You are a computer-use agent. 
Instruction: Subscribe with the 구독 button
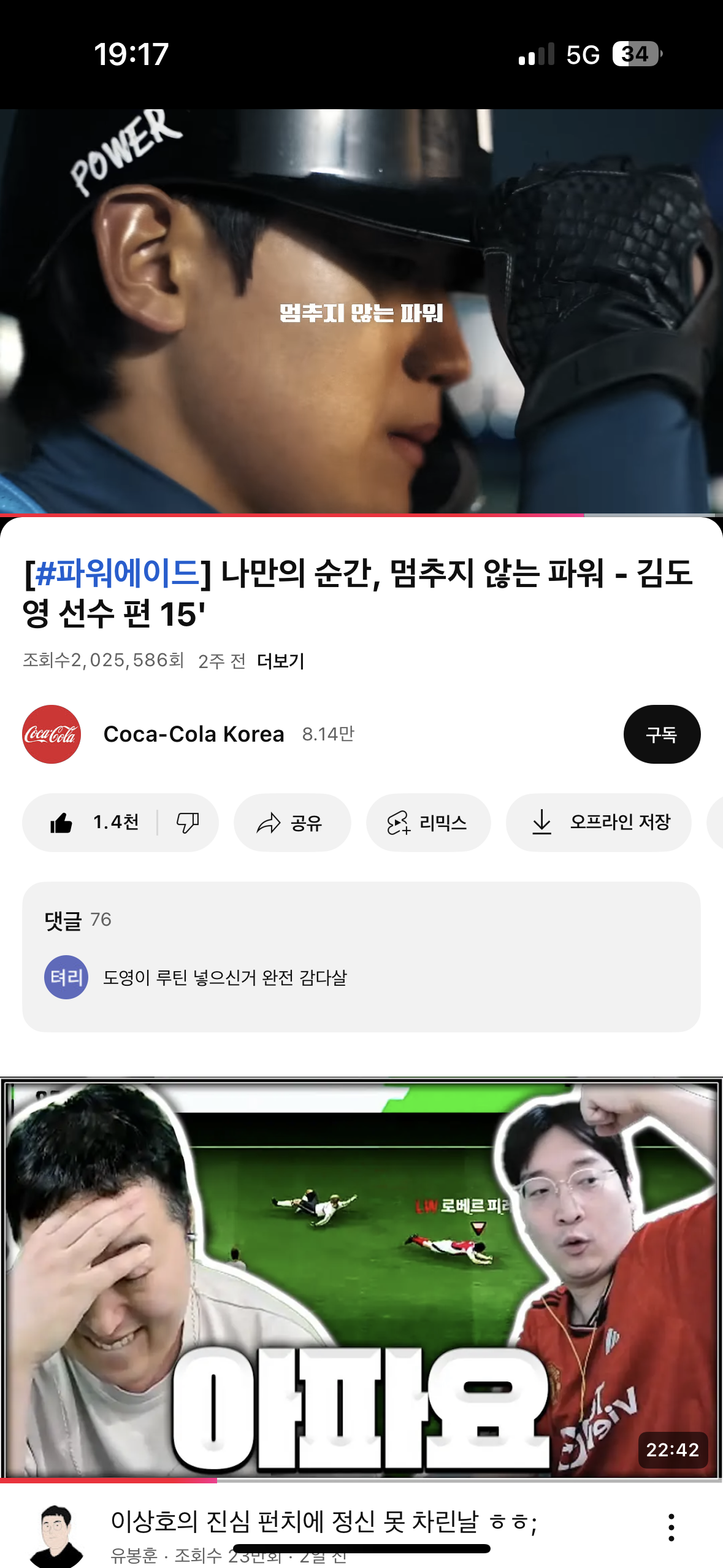tap(662, 734)
